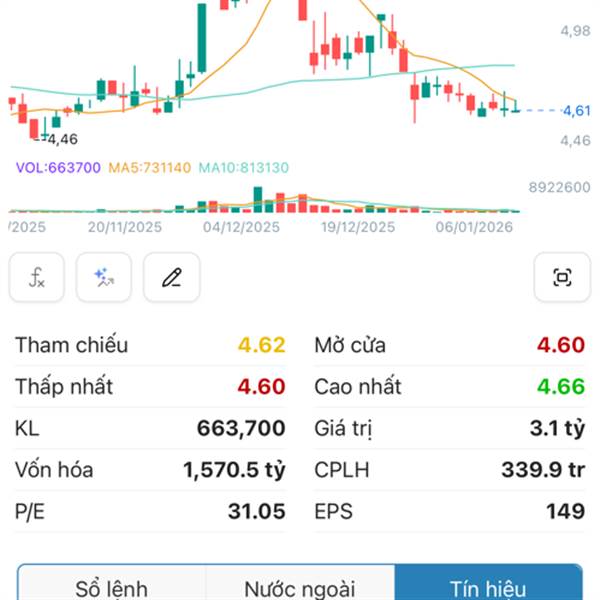Image resolution: width=600 pixels, height=600 pixels.
Task: Expand the chart to fullscreen
Action: [562, 278]
